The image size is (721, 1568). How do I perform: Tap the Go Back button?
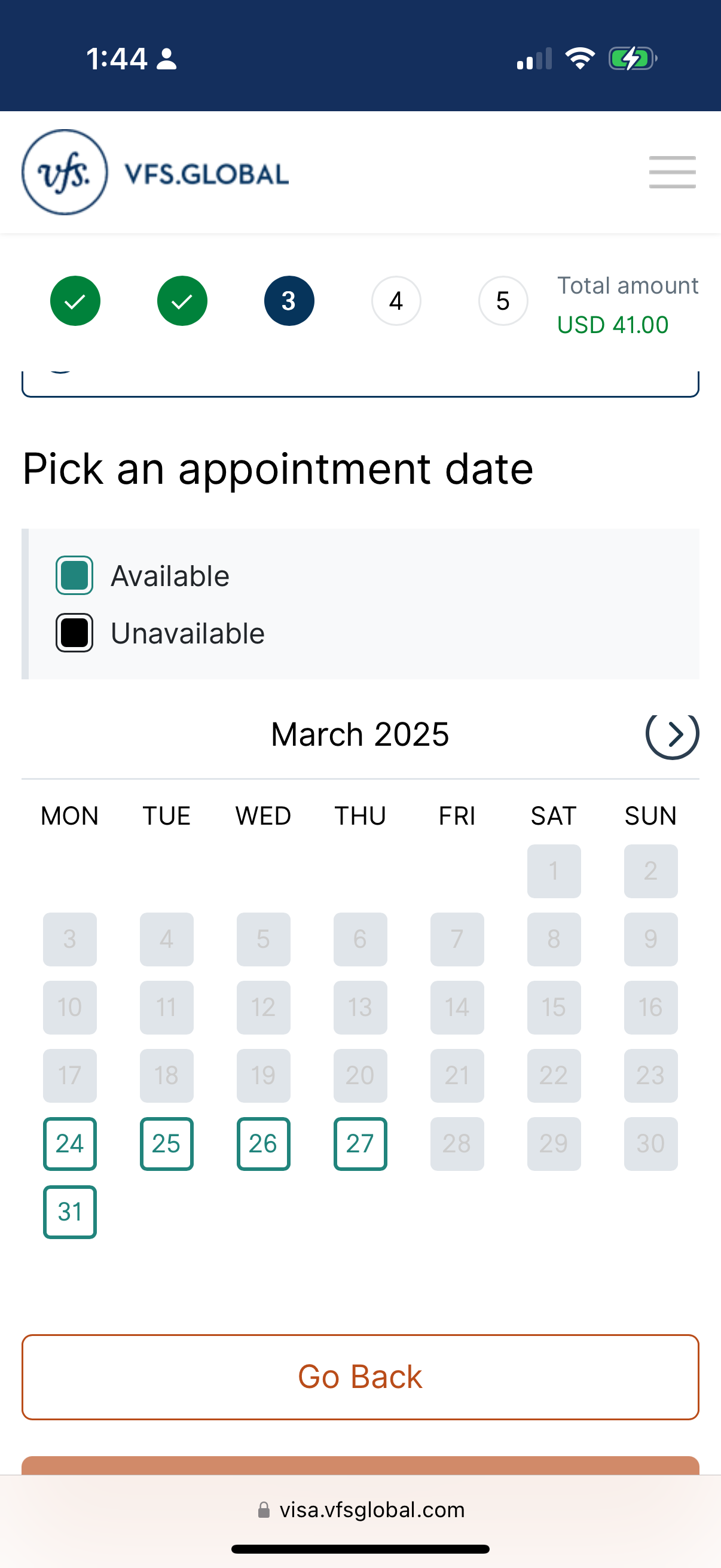[360, 1377]
